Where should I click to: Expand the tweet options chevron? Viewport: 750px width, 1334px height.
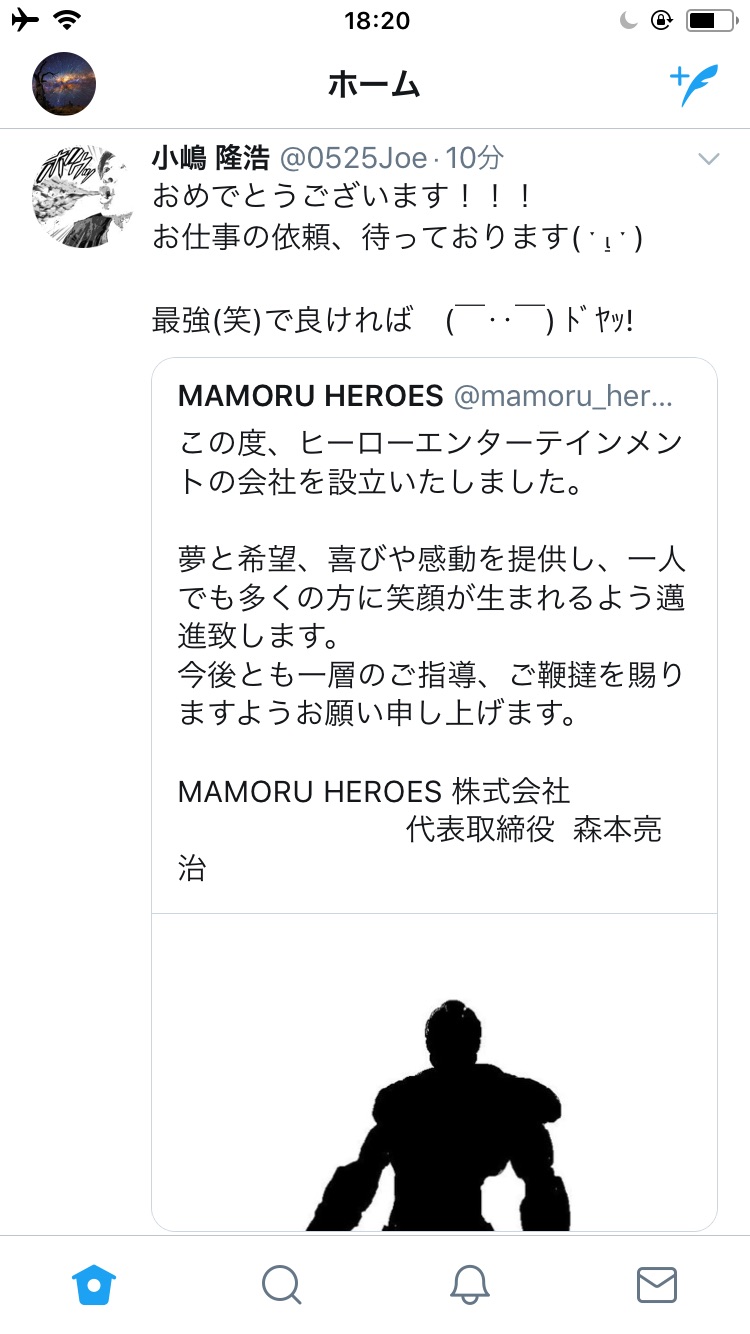(x=708, y=159)
